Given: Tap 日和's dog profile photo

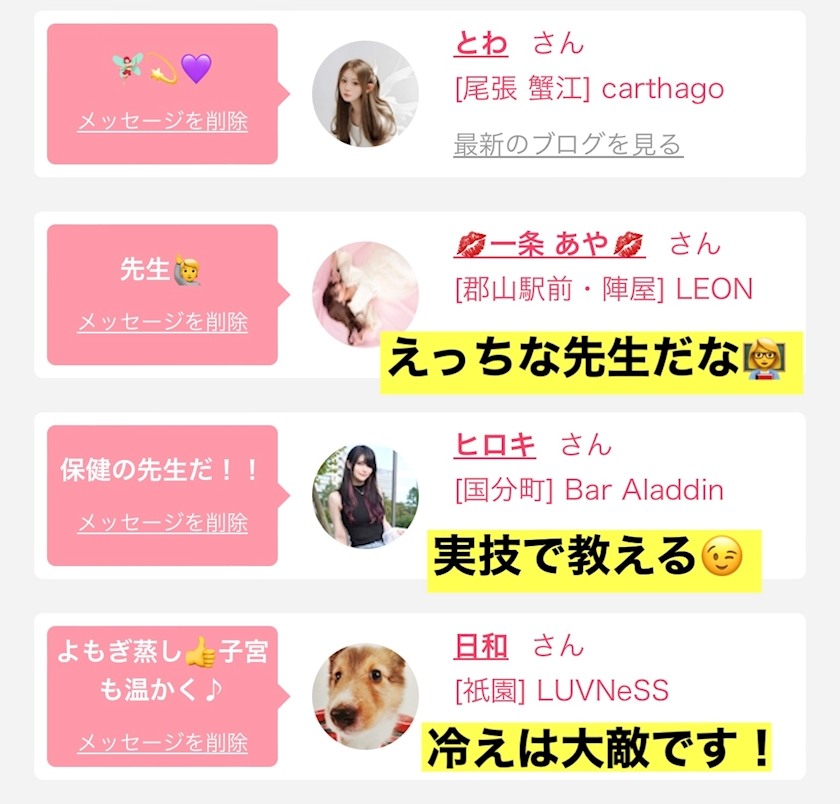Looking at the screenshot, I should tap(365, 696).
